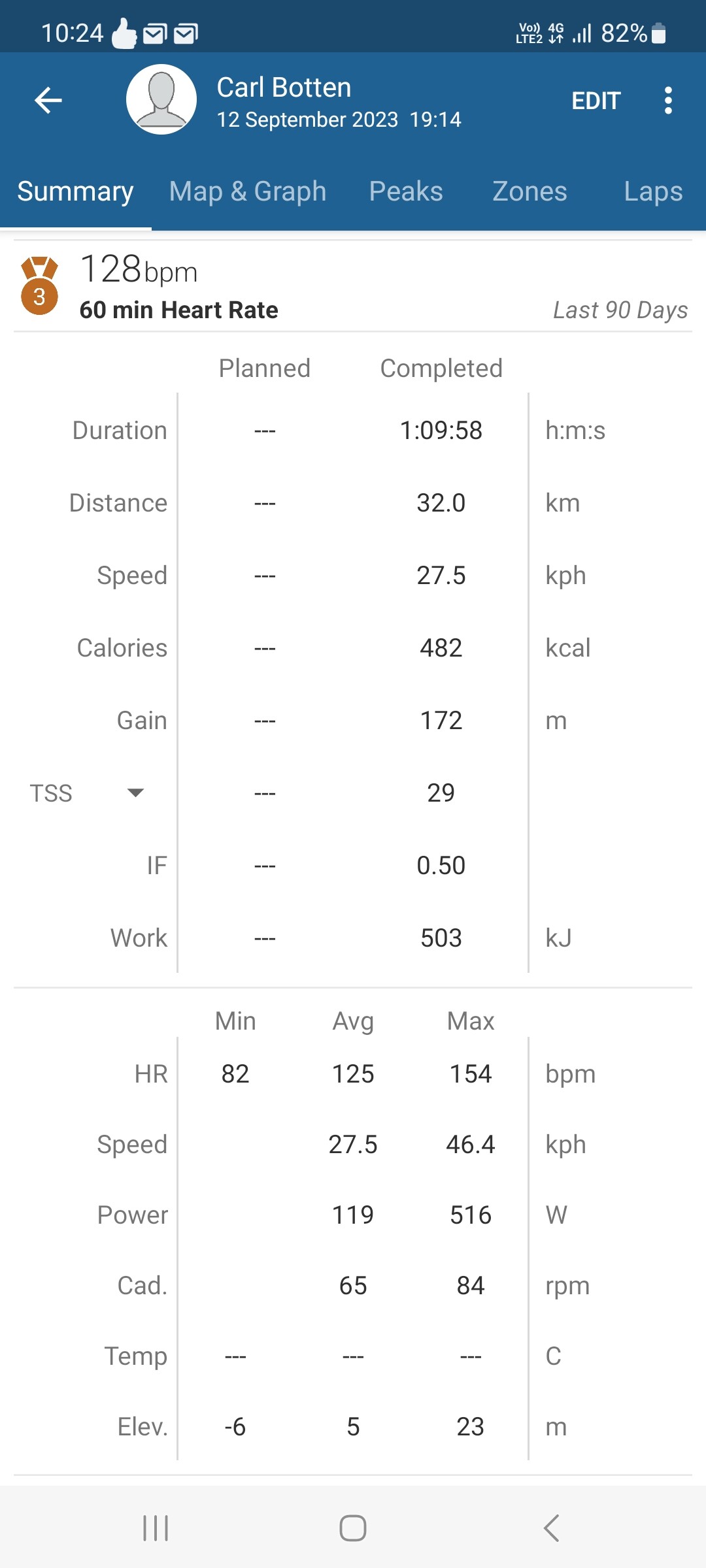Screen dimensions: 706x1568
Task: Open the 60 min Heart Rate peak medal
Action: pos(40,286)
